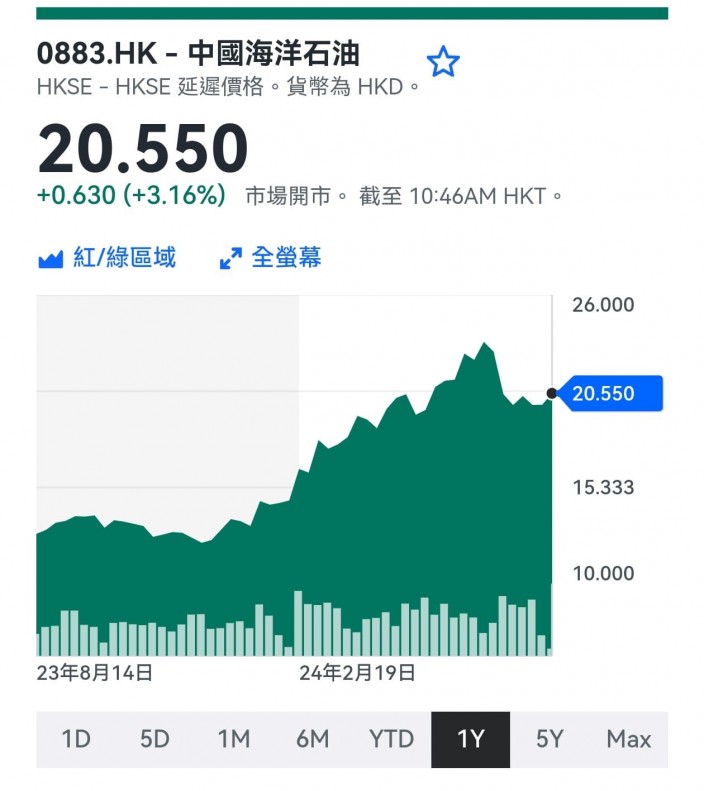Image resolution: width=704 pixels, height=791 pixels.
Task: Switch to the 6M range
Action: point(313,740)
